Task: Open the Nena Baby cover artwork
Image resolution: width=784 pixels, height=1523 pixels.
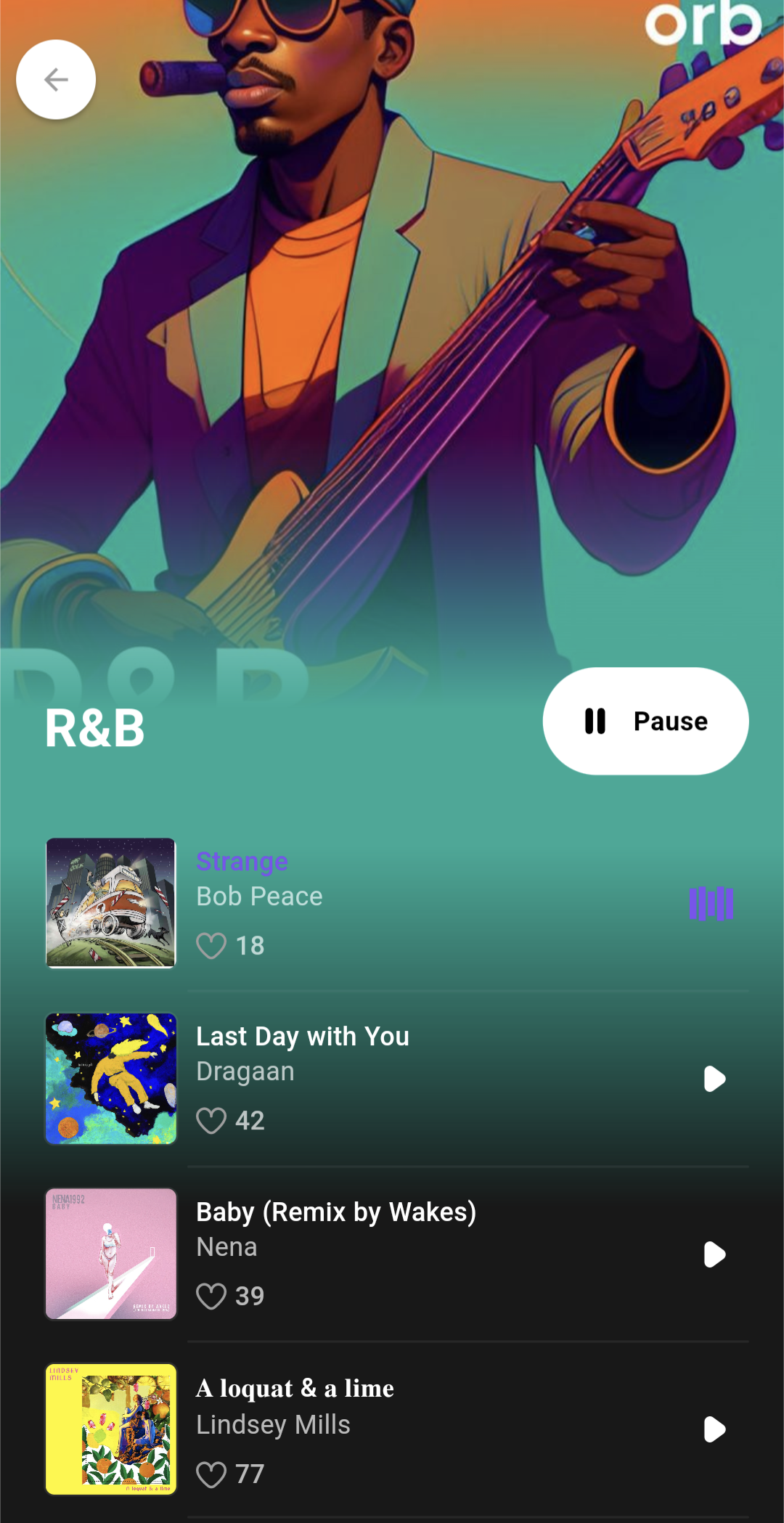Action: 111,1254
